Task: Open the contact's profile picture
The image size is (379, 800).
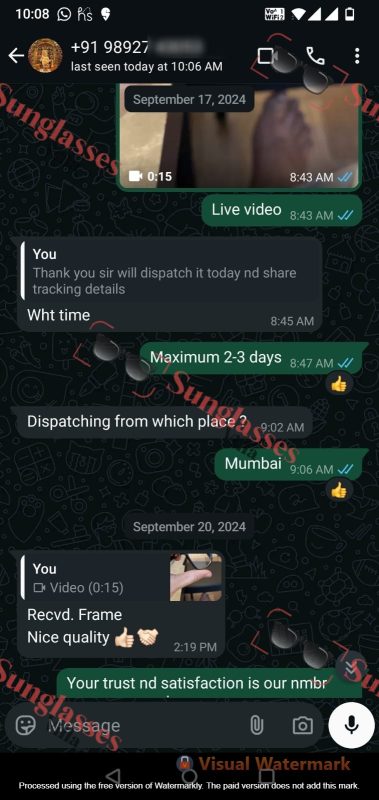Action: pos(45,56)
